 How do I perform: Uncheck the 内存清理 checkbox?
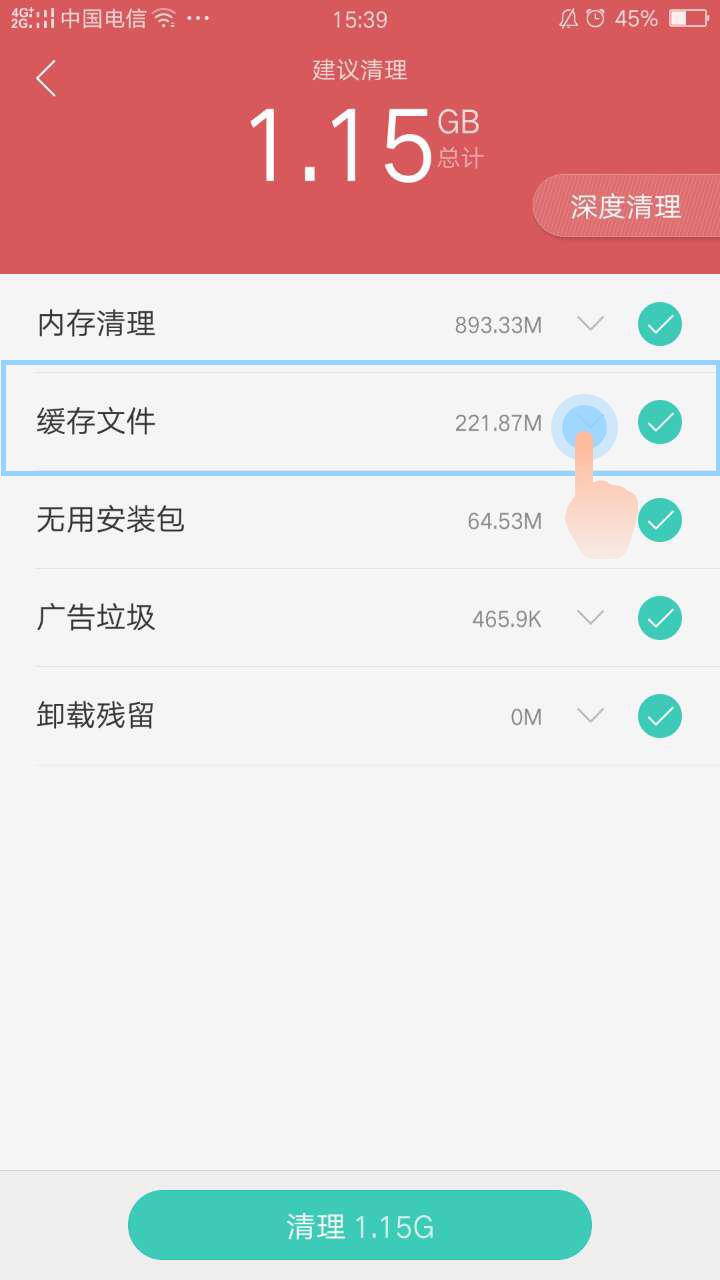[x=660, y=324]
